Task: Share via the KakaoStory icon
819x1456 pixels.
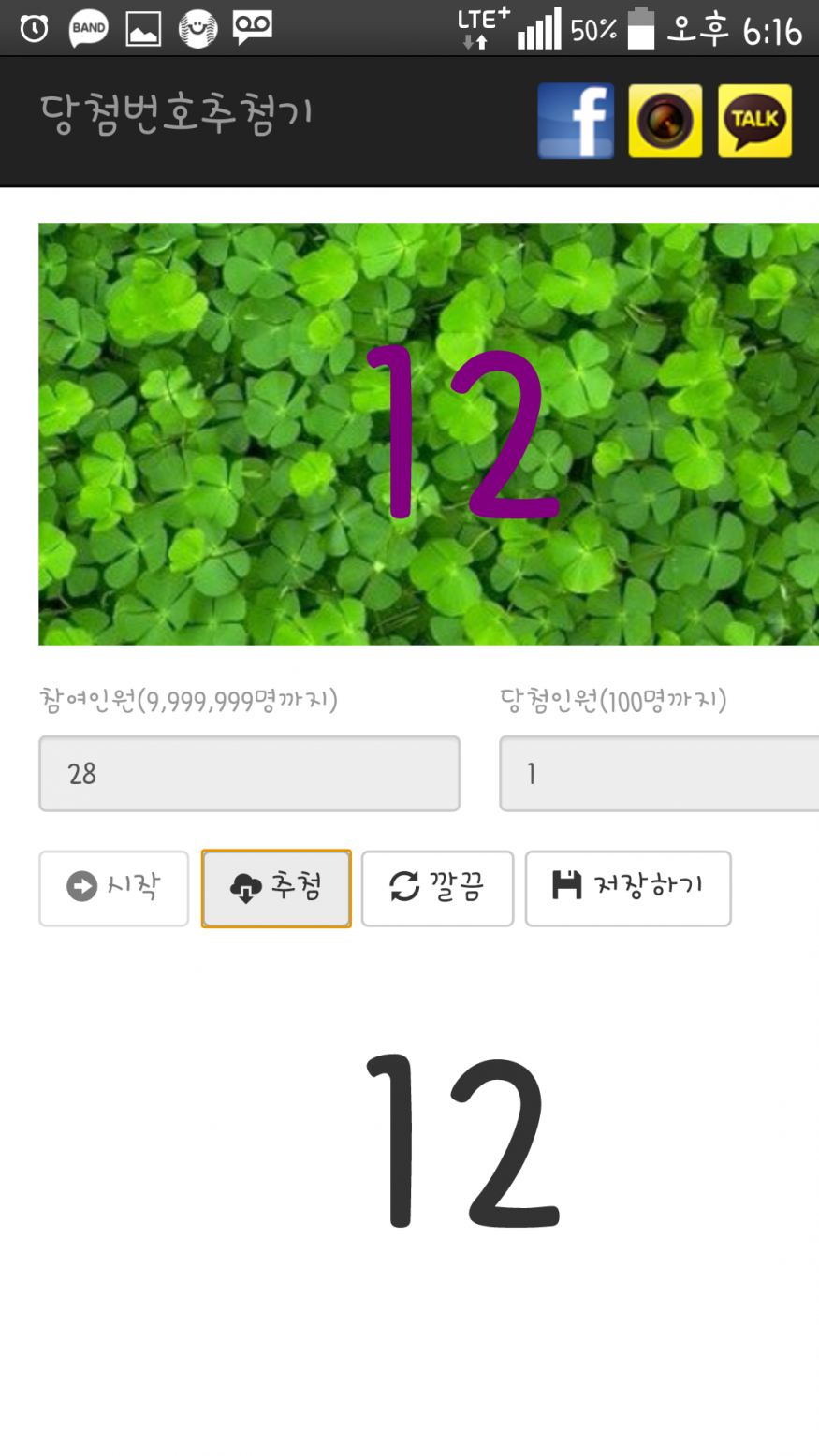Action: (x=665, y=121)
